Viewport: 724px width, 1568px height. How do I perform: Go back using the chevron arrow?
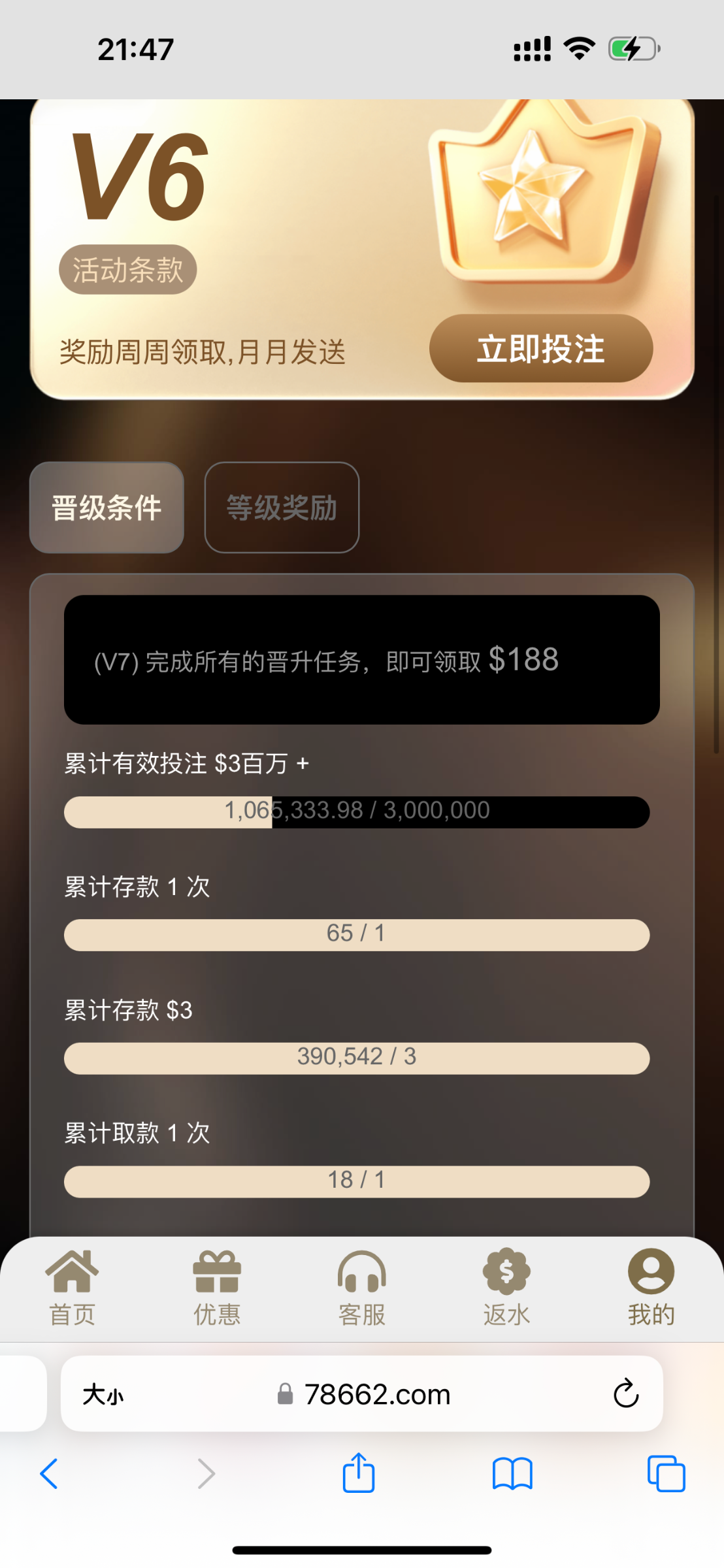pos(49,1474)
